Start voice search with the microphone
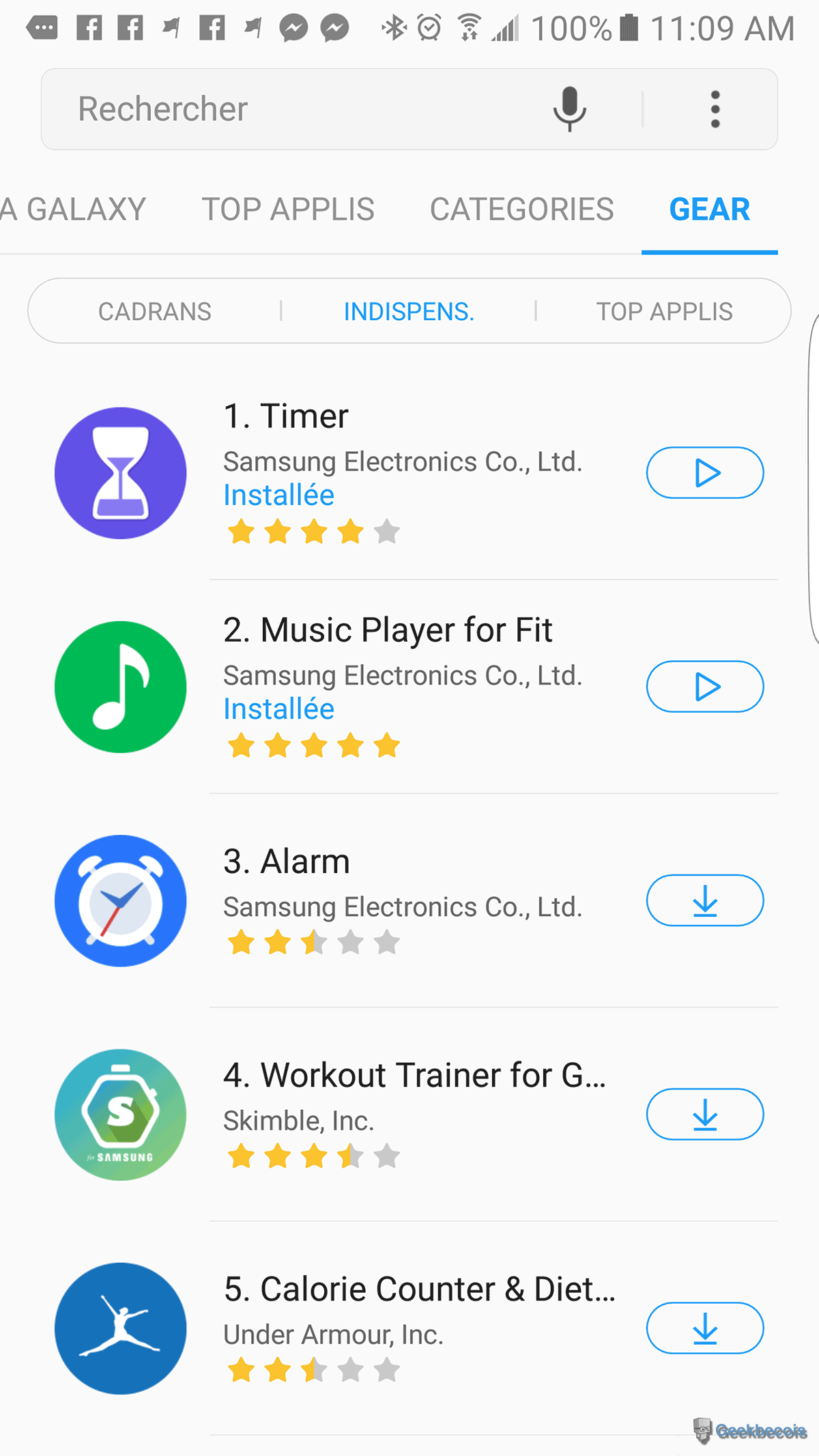The image size is (819, 1456). coord(569,109)
